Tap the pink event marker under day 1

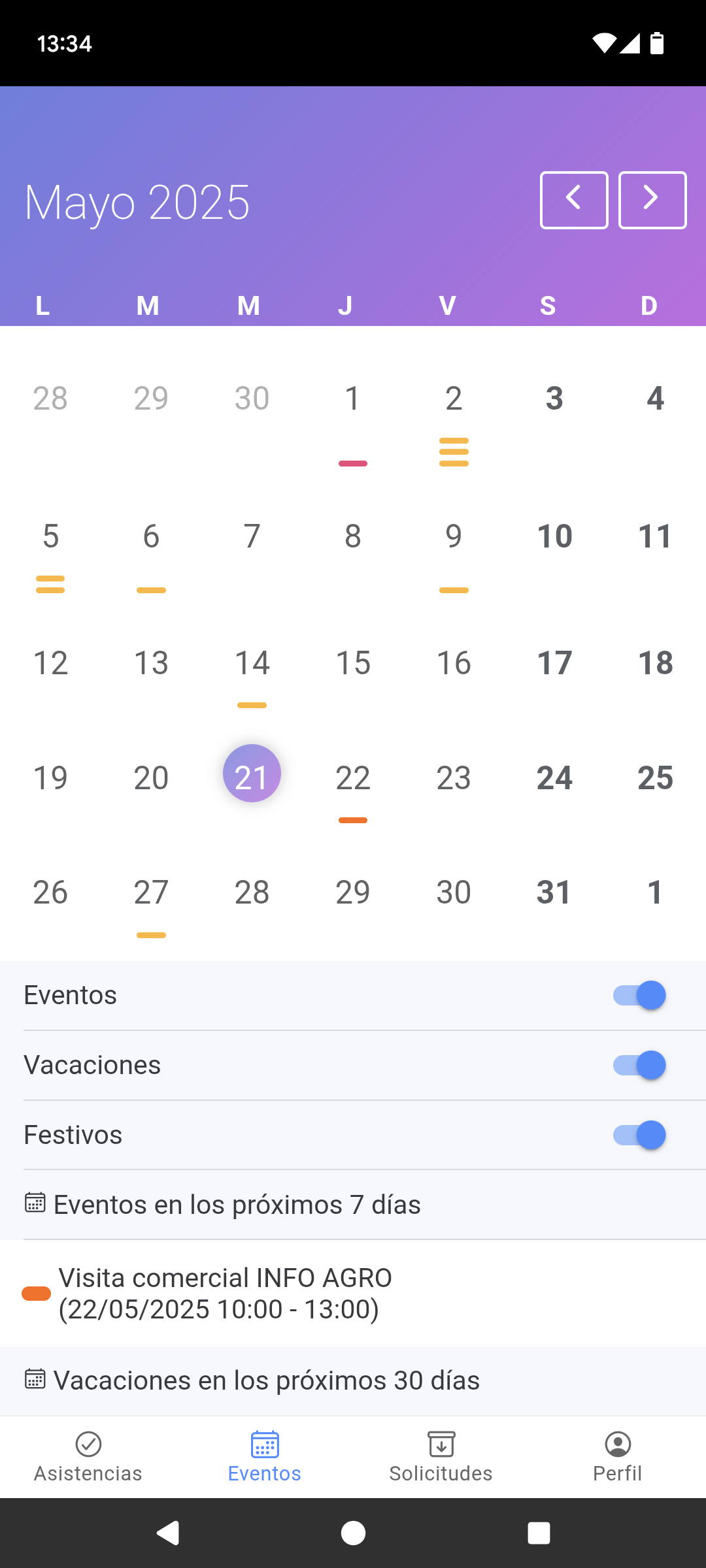point(352,464)
